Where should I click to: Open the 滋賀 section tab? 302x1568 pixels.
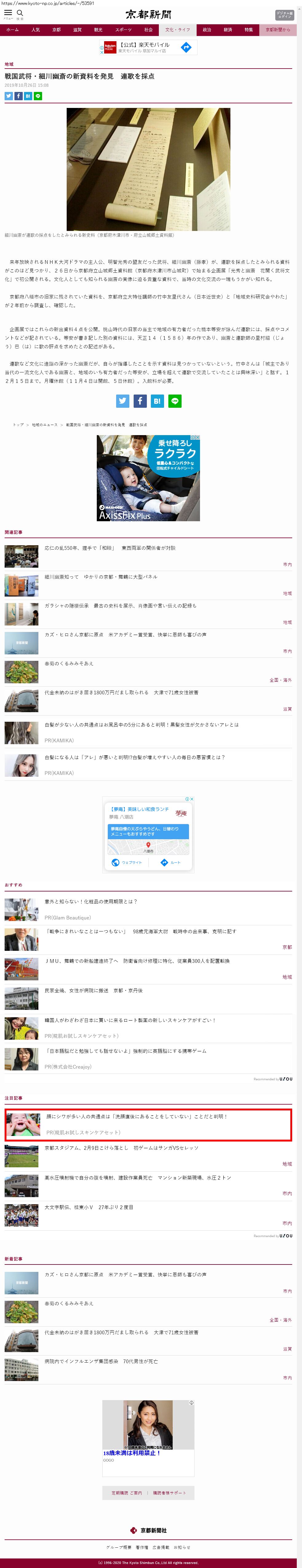[x=77, y=30]
